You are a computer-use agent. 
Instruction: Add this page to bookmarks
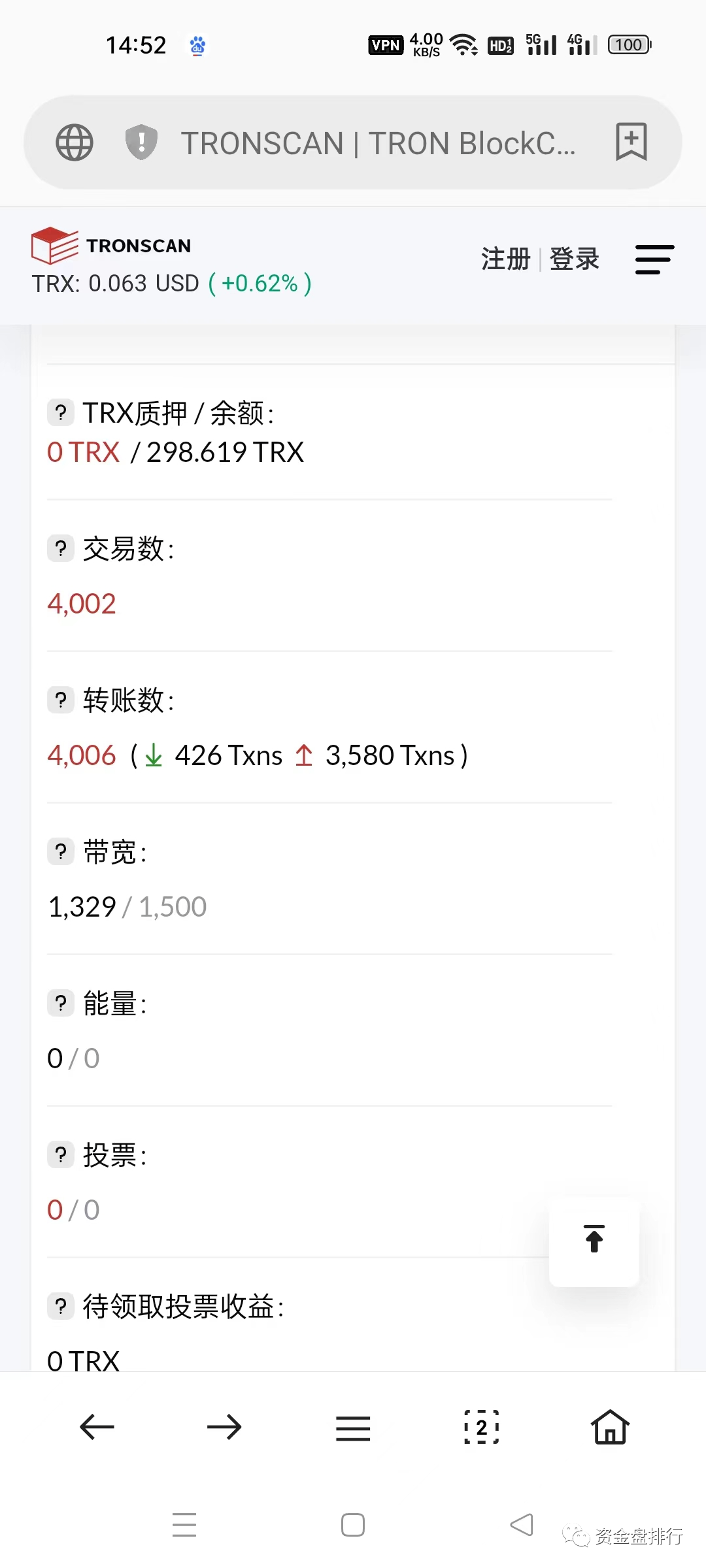click(631, 142)
